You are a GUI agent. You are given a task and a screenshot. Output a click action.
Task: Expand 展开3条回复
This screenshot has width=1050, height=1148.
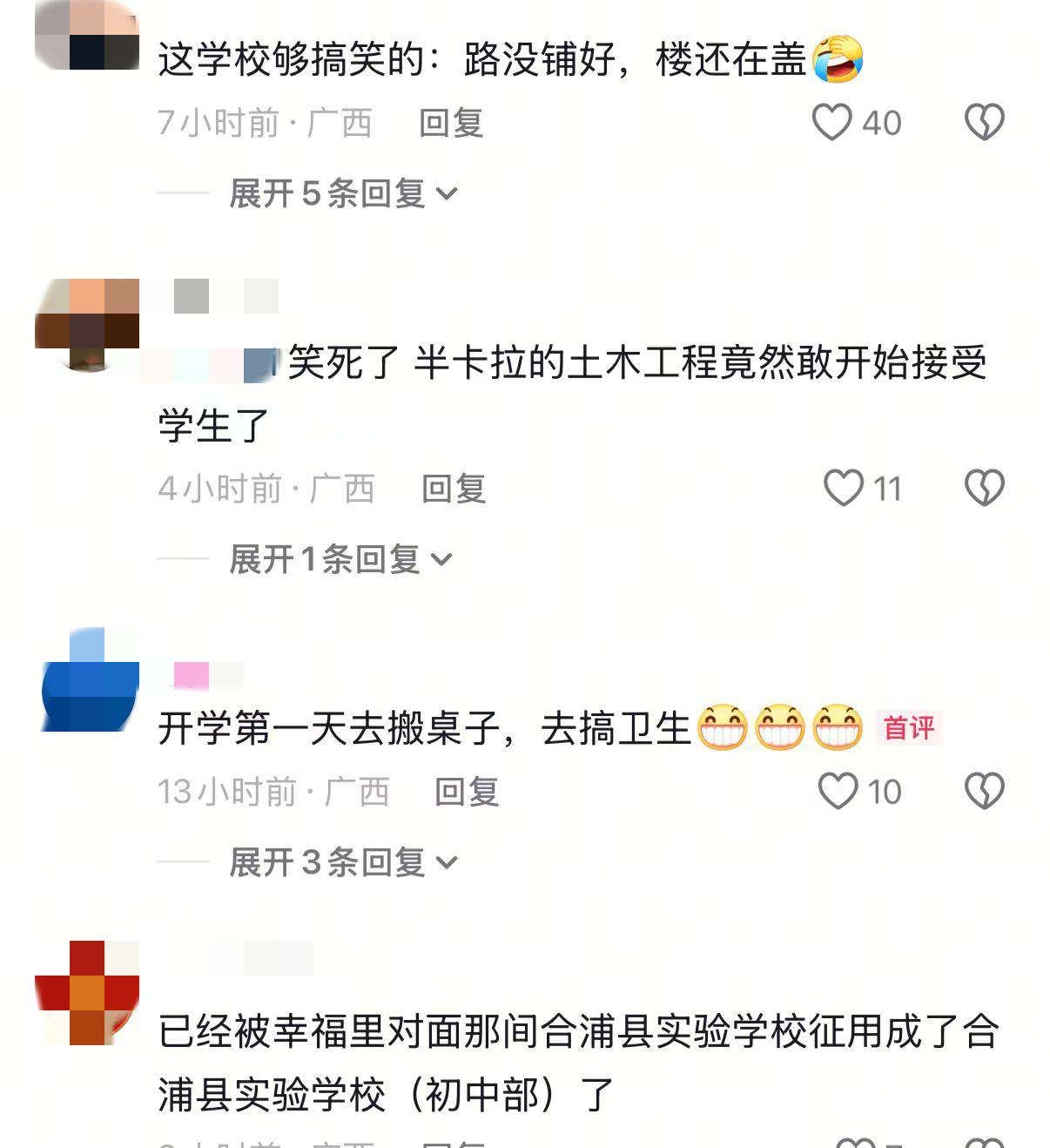coord(343,862)
